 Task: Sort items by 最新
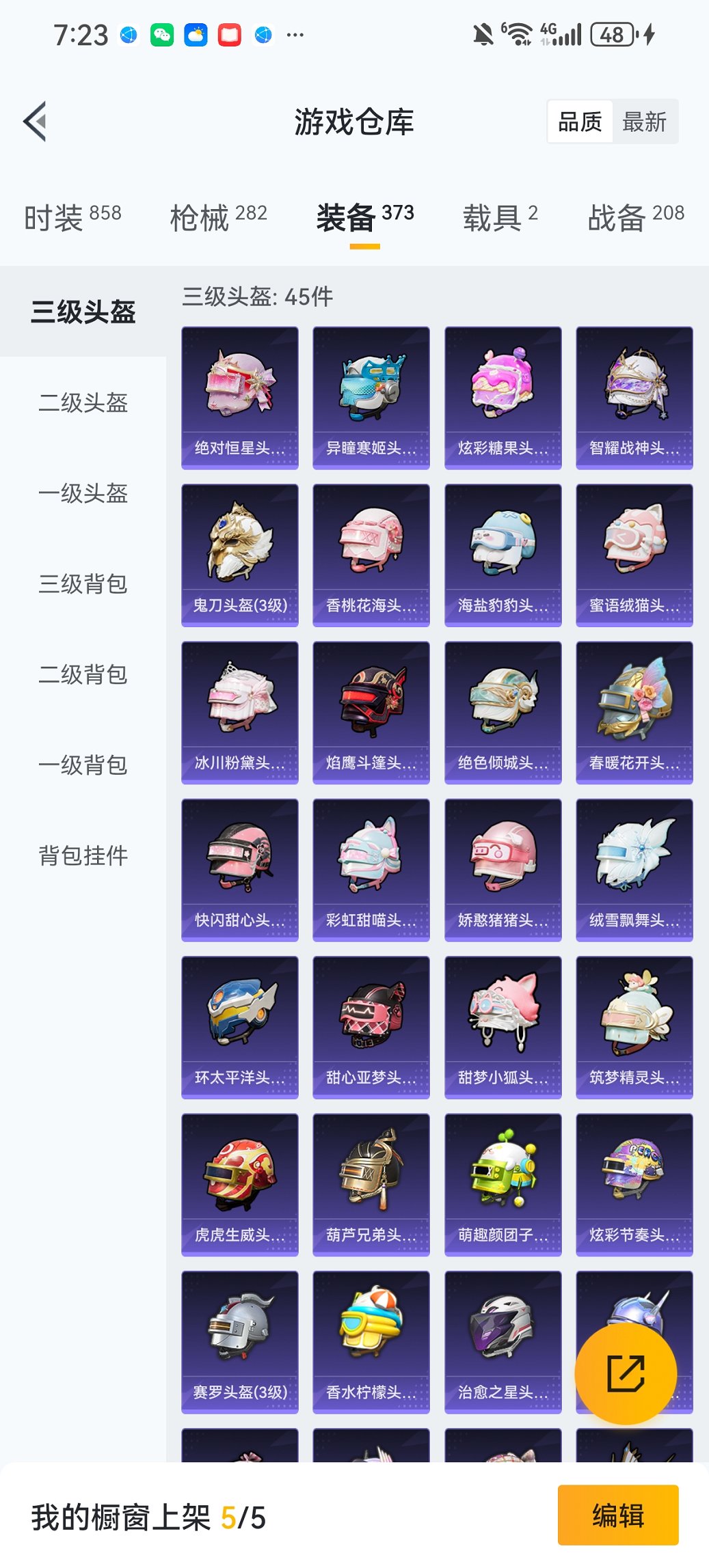644,122
